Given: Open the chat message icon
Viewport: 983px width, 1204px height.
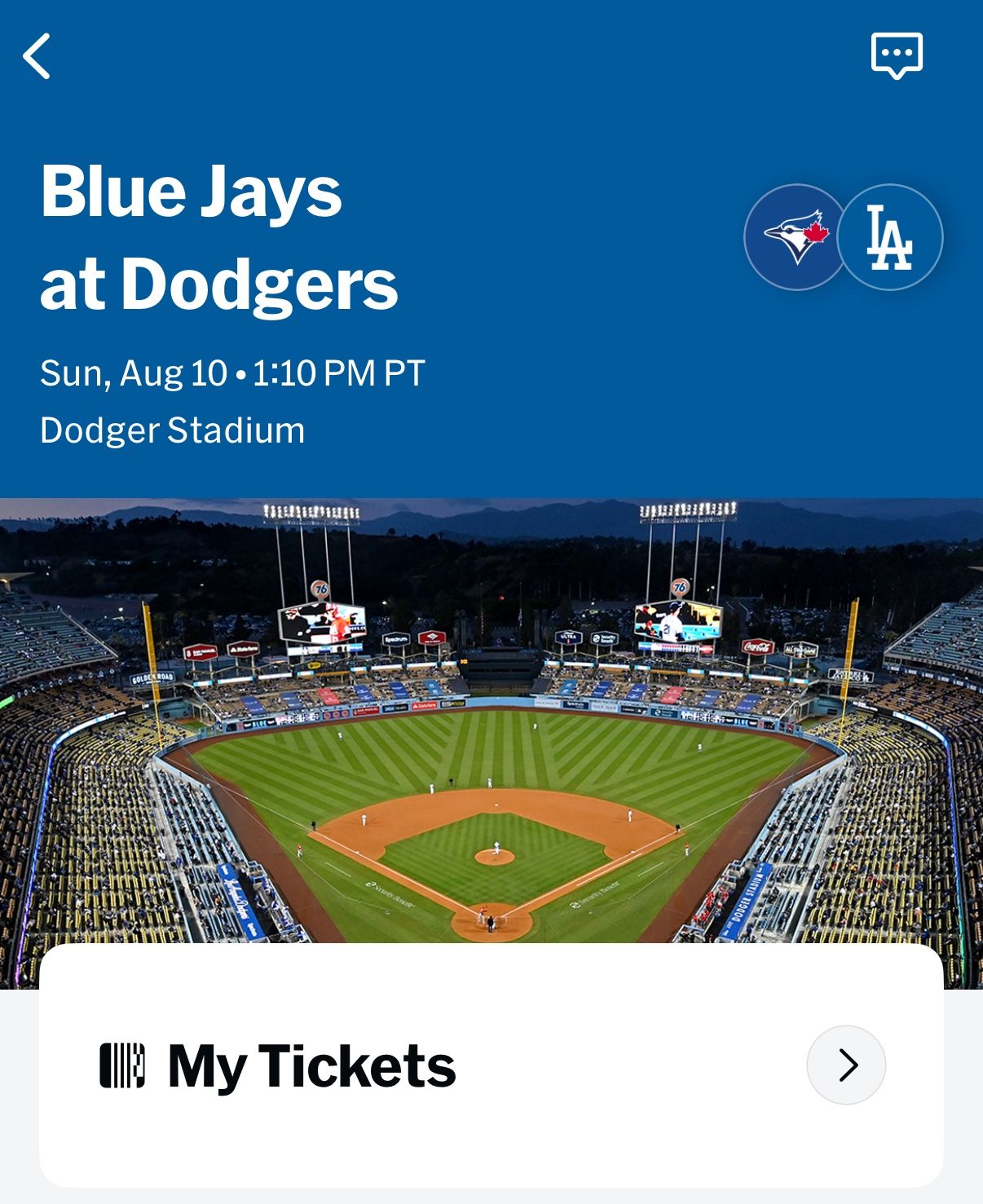Looking at the screenshot, I should click(x=897, y=55).
